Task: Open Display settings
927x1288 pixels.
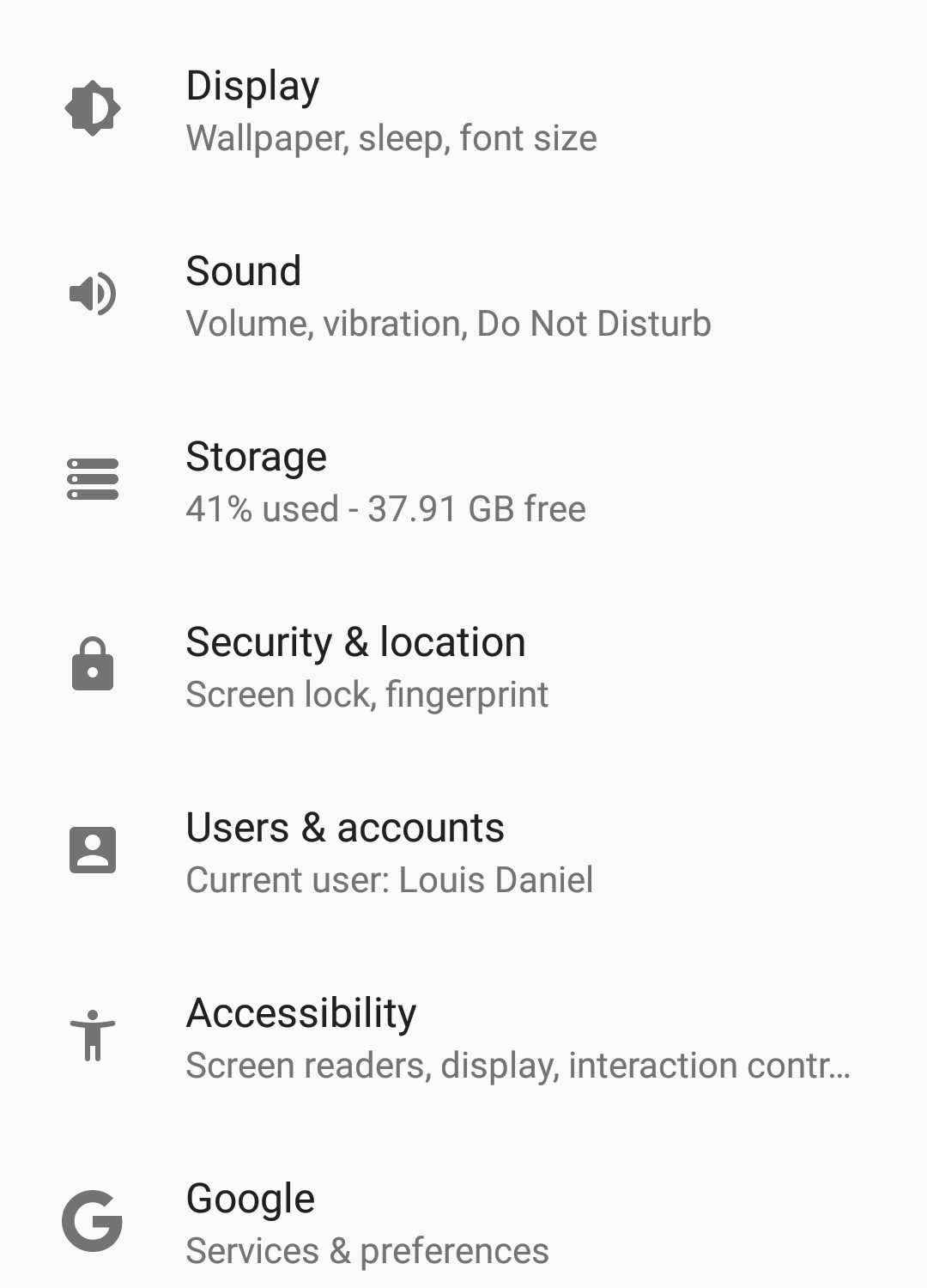Action: [391, 112]
